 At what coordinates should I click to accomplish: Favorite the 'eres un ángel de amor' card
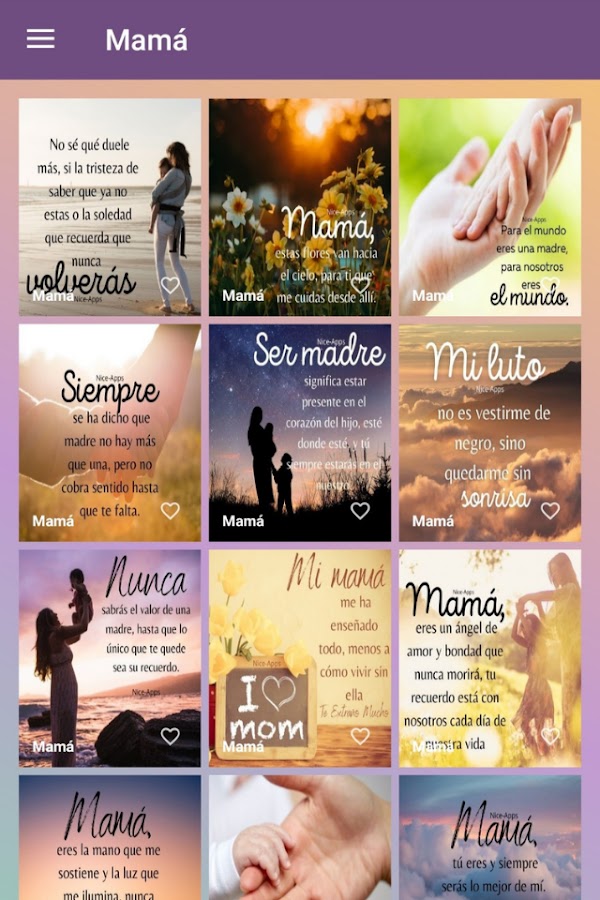tap(550, 736)
